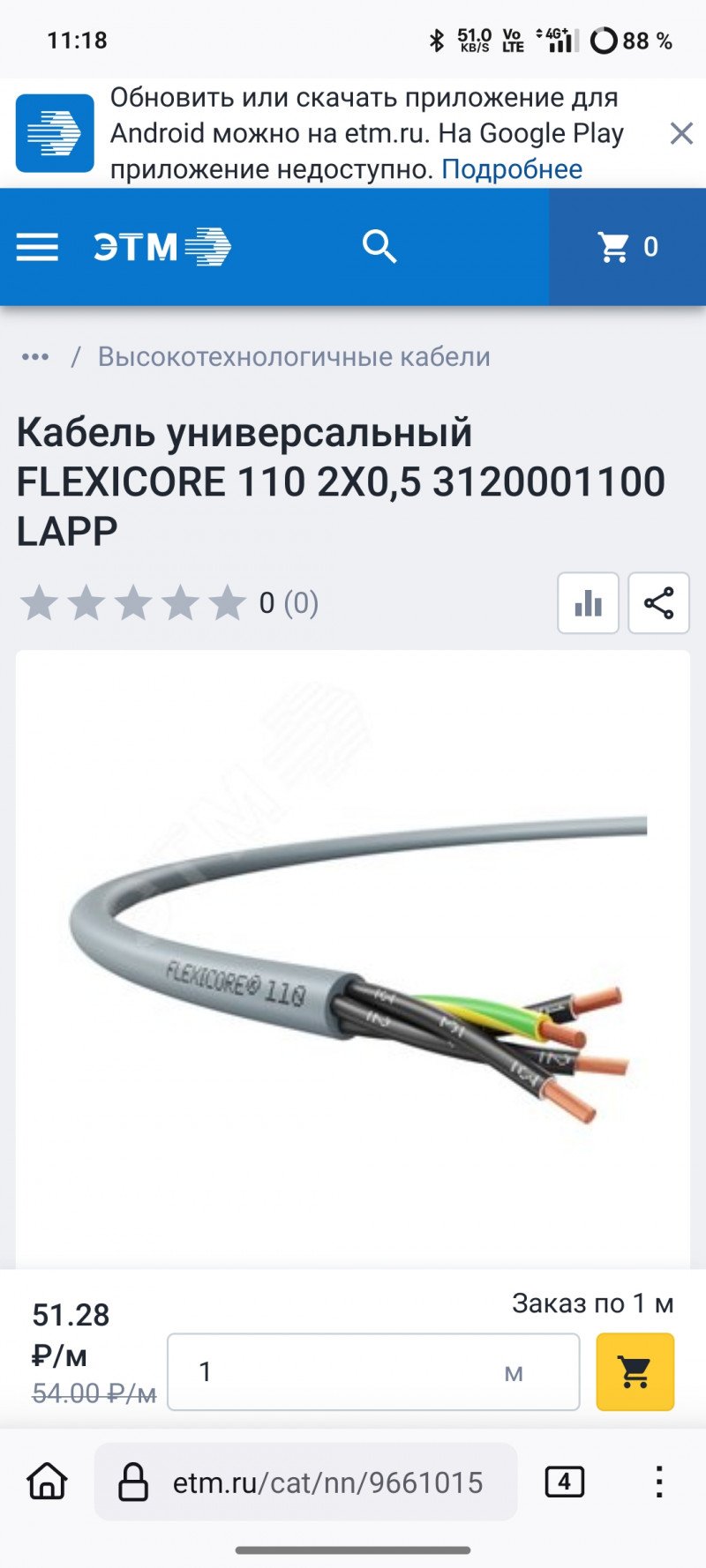Open the site search

tap(379, 247)
